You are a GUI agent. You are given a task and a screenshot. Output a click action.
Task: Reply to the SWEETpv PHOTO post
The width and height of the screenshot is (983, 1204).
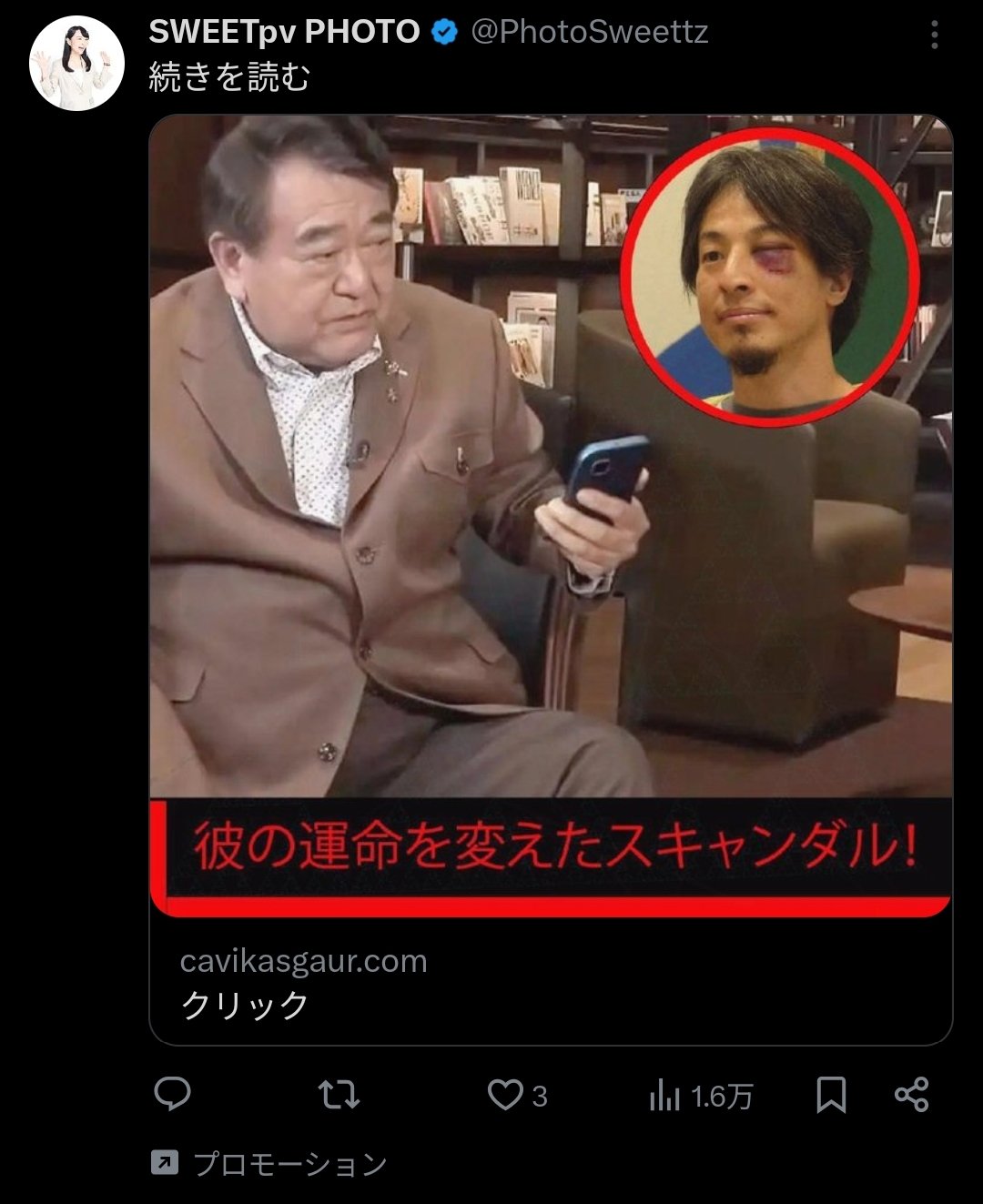(x=172, y=1094)
